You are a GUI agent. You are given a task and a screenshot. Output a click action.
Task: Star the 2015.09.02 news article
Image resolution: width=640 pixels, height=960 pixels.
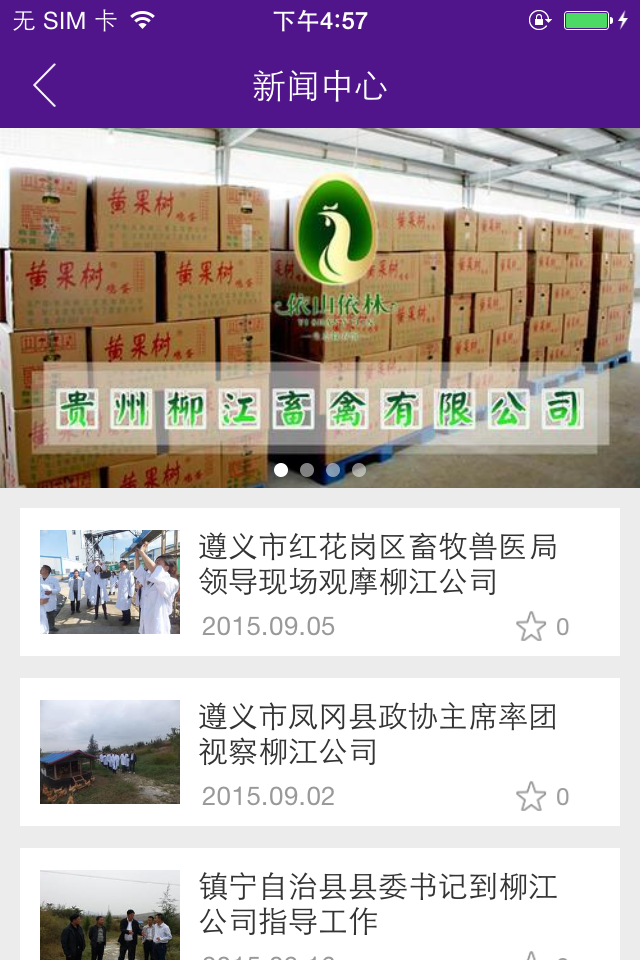[x=531, y=797]
